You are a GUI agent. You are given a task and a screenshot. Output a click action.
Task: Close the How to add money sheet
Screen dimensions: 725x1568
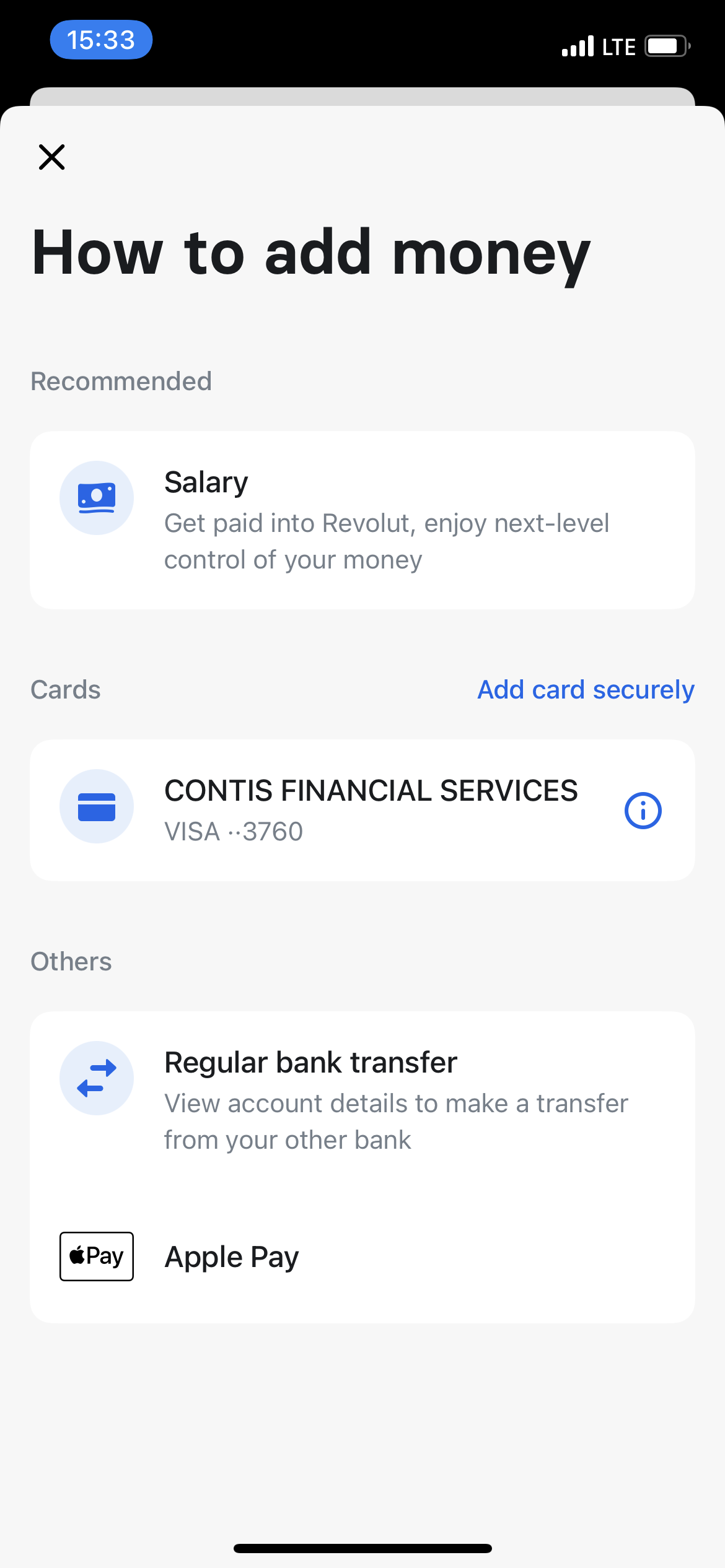tap(51, 157)
